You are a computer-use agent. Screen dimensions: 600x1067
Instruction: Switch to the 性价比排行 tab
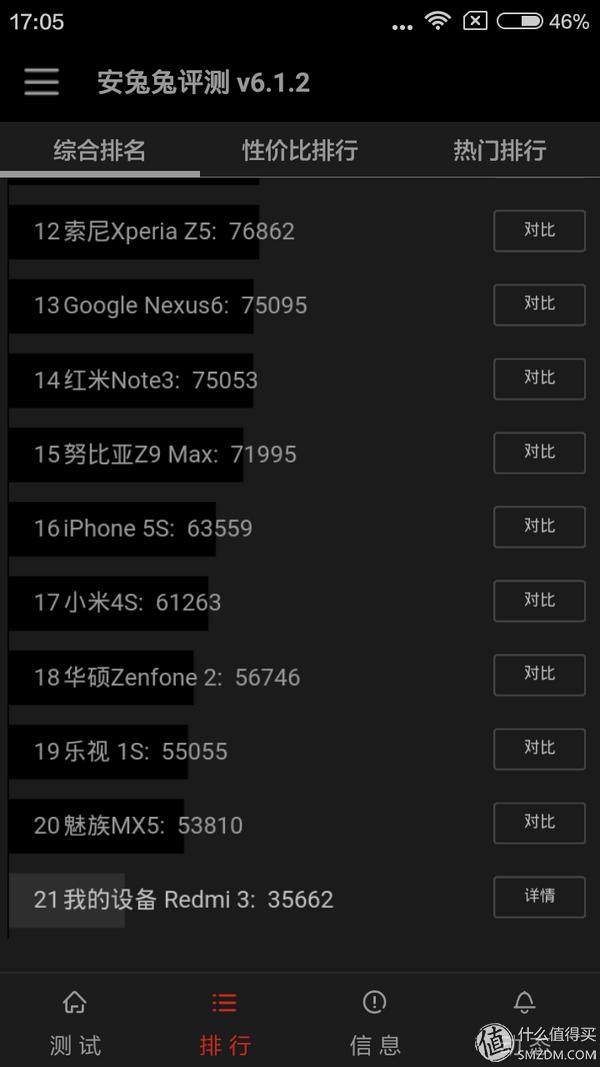tap(300, 151)
